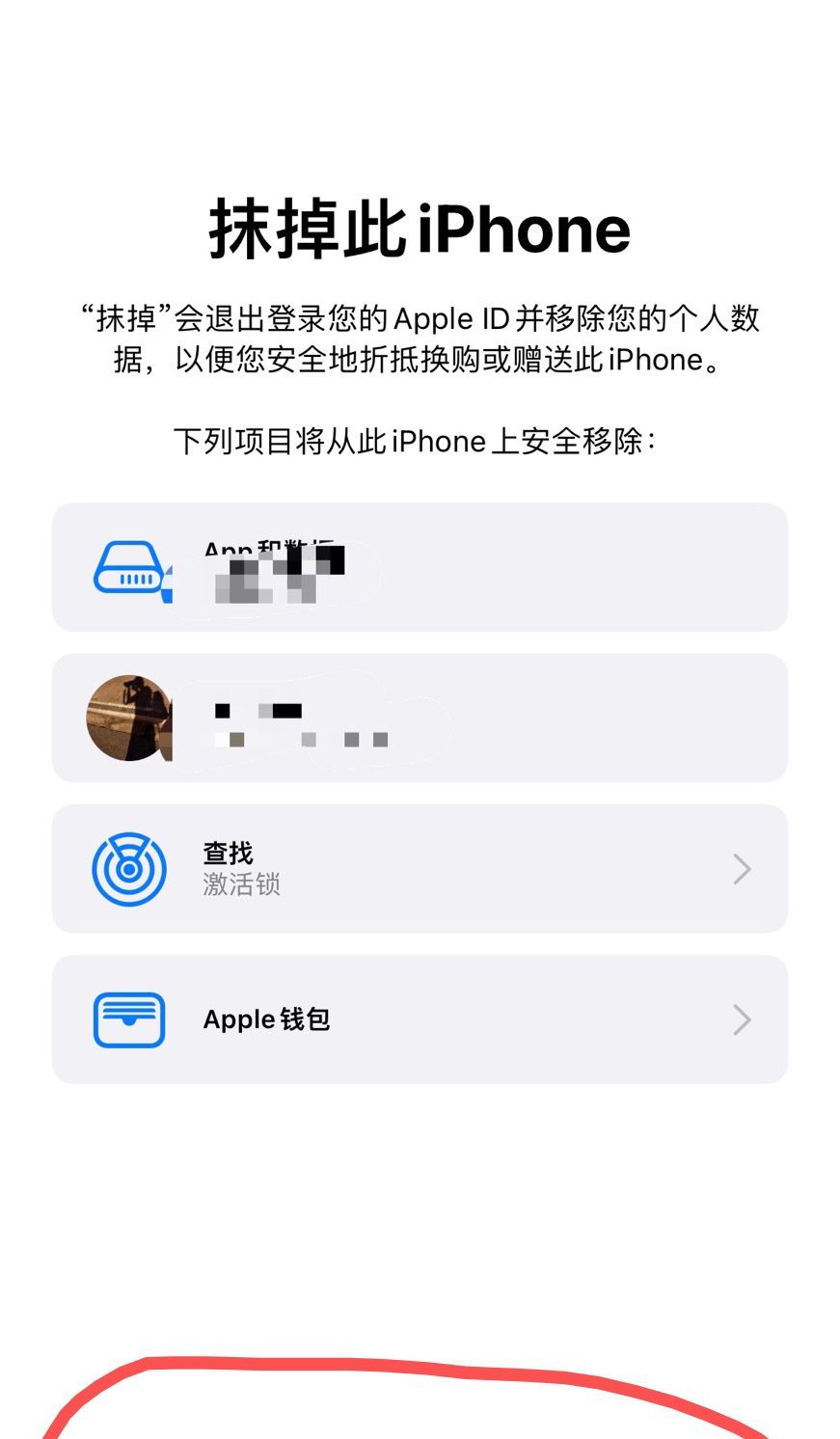Open the Apple 钱包 row

[420, 1019]
